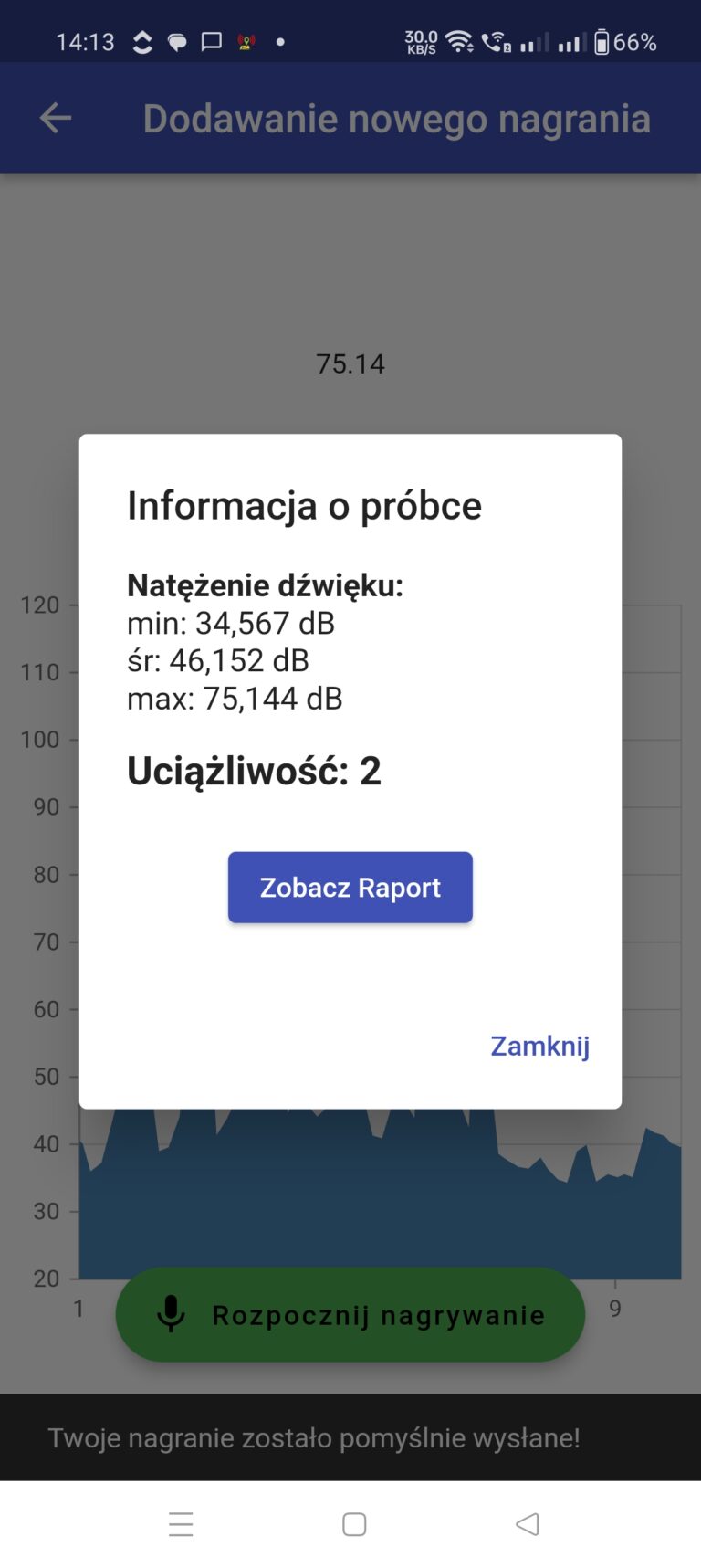This screenshot has height=1568, width=701.
Task: Go back using the app bar arrow
Action: 56,118
